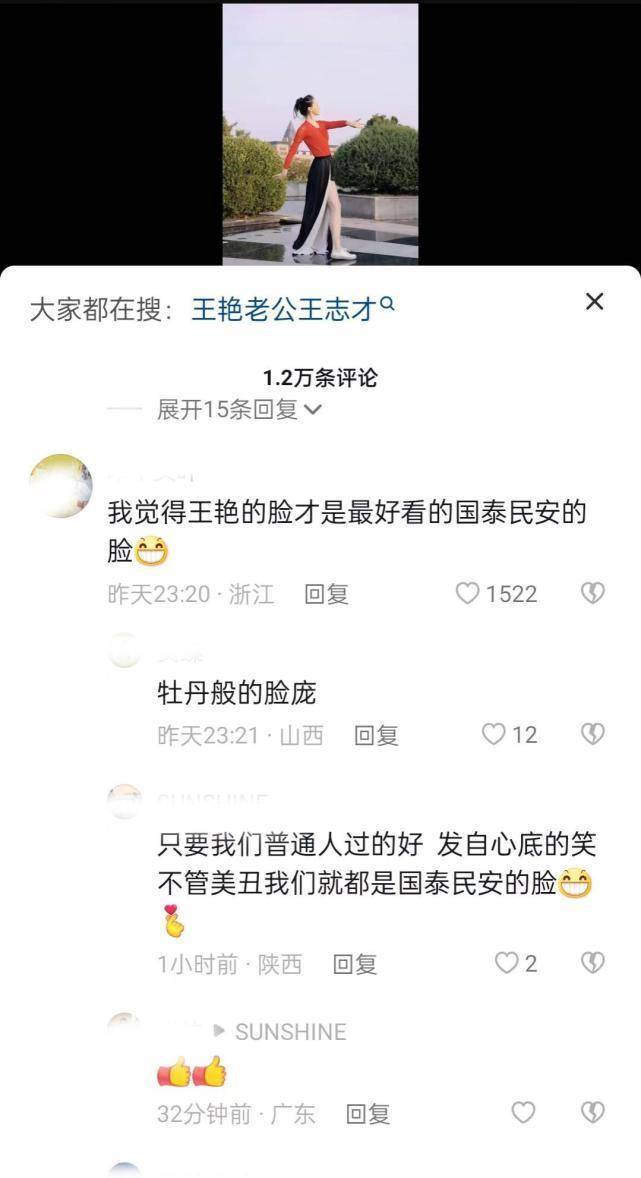
Task: Like the comment 牡丹般的脸庞
Action: [x=494, y=735]
